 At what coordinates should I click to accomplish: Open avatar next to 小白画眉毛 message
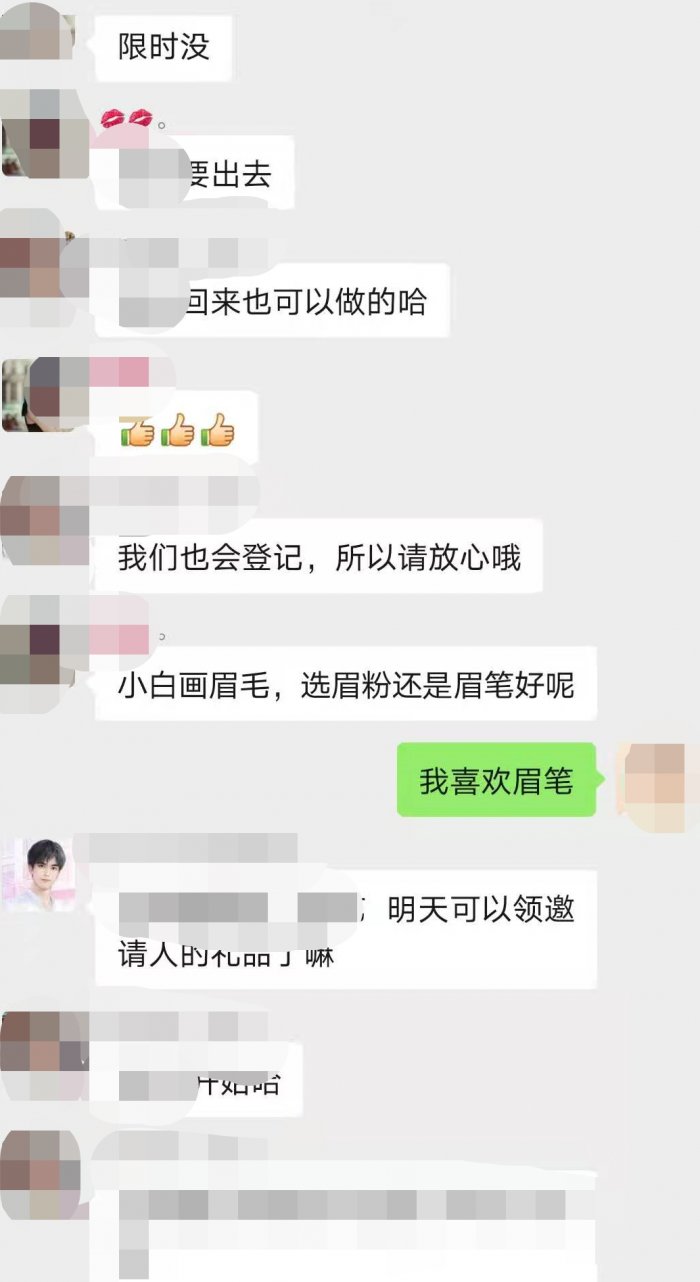(x=38, y=640)
